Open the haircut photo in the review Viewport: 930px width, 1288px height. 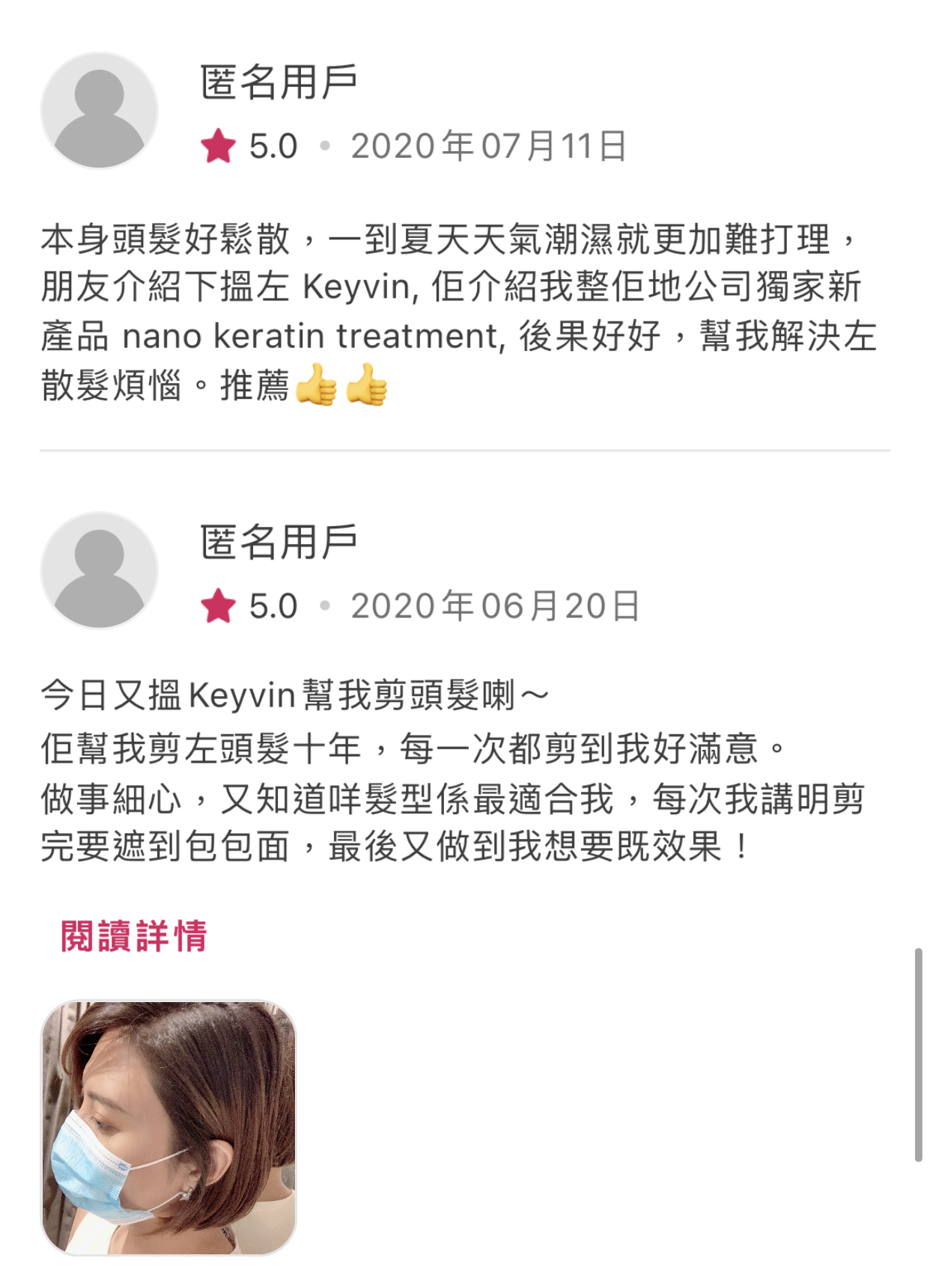168,1128
